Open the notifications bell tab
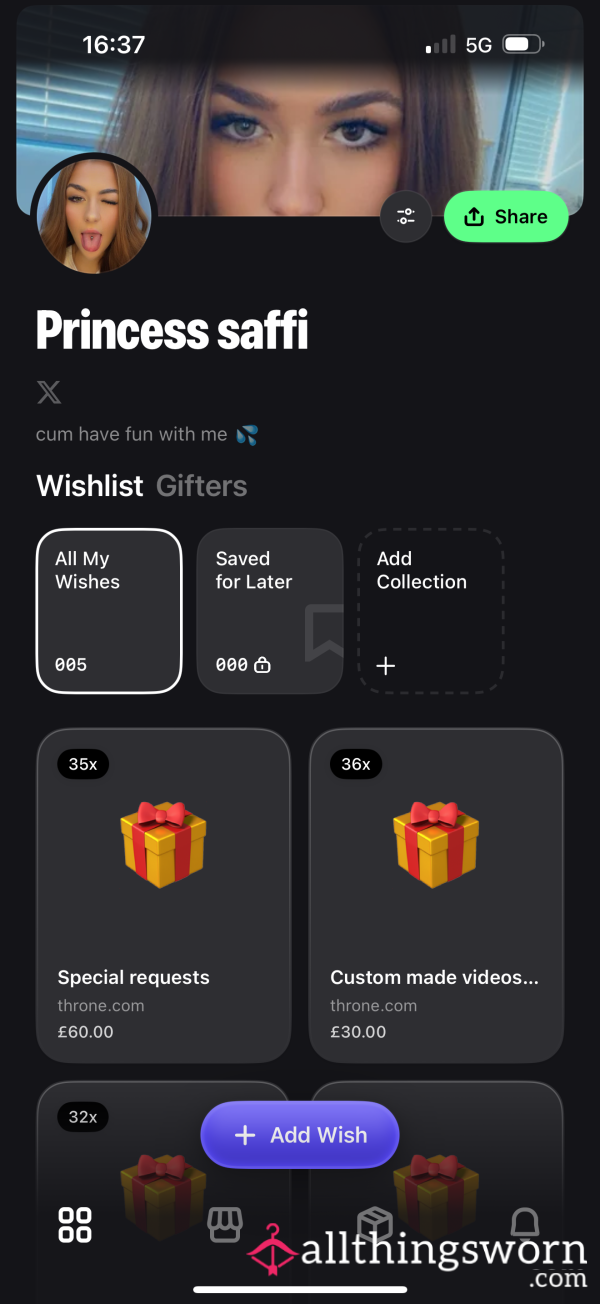This screenshot has width=600, height=1304. 525,1224
